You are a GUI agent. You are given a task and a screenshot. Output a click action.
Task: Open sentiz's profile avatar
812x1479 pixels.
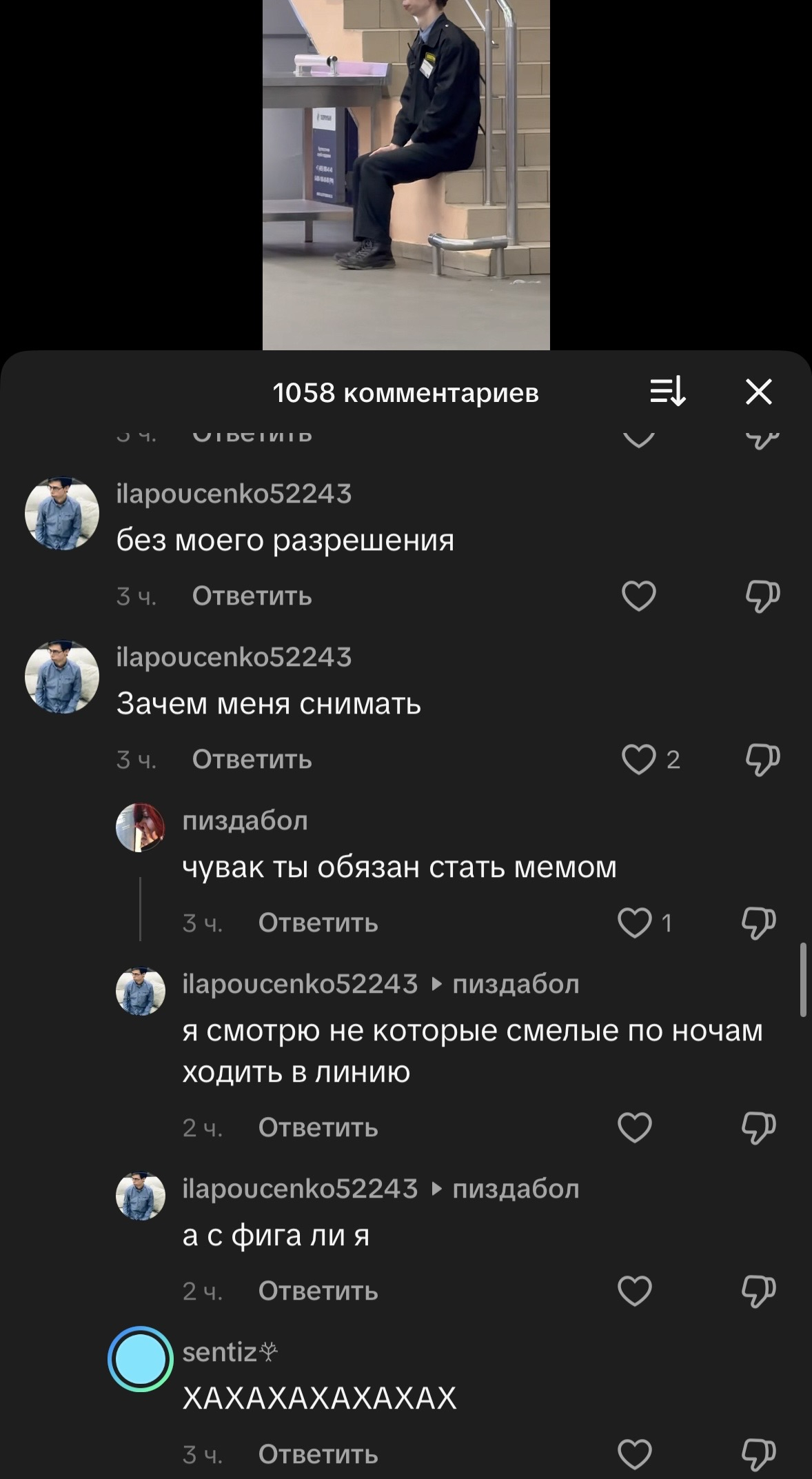pos(141,1359)
